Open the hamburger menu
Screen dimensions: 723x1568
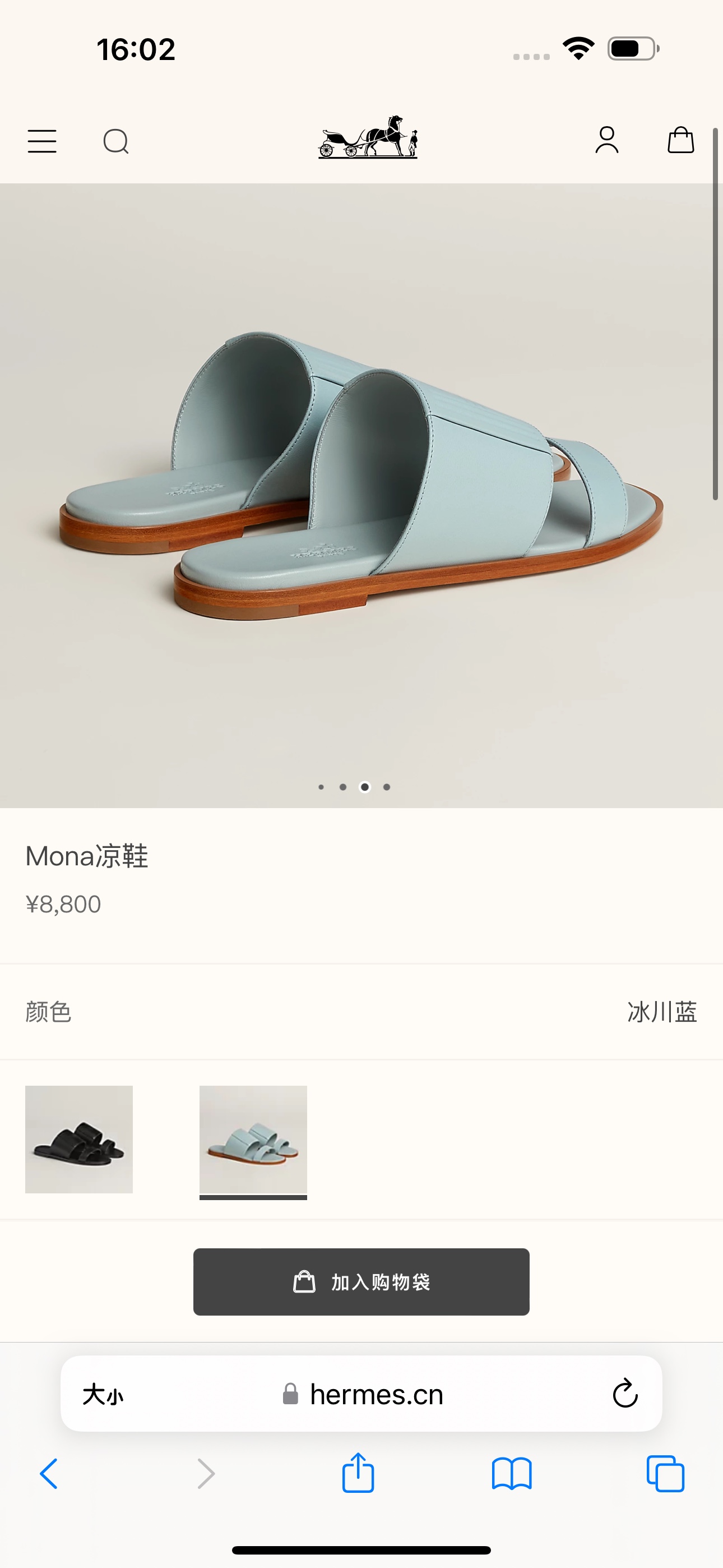(x=42, y=141)
